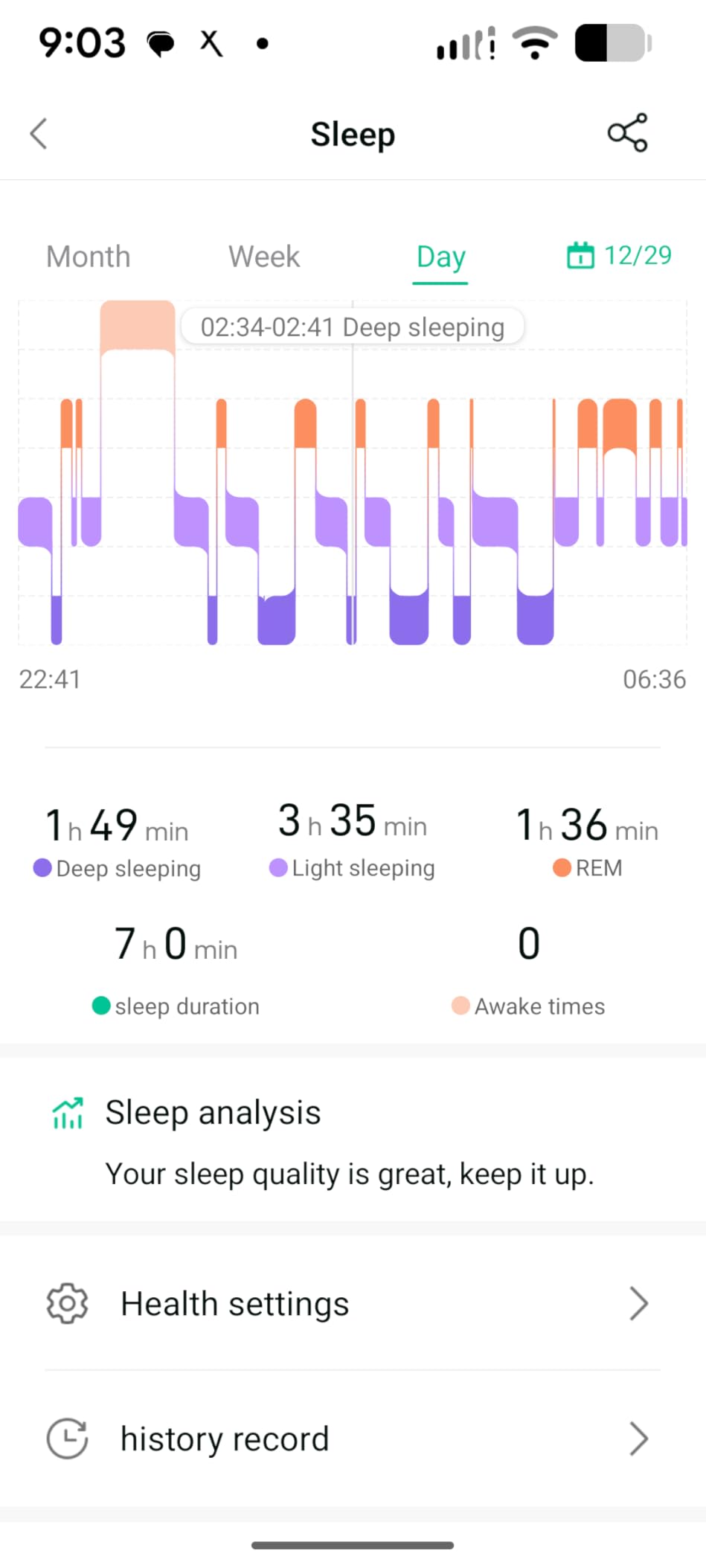This screenshot has height=1568, width=706.
Task: Tap the history record clock icon
Action: 67,1438
